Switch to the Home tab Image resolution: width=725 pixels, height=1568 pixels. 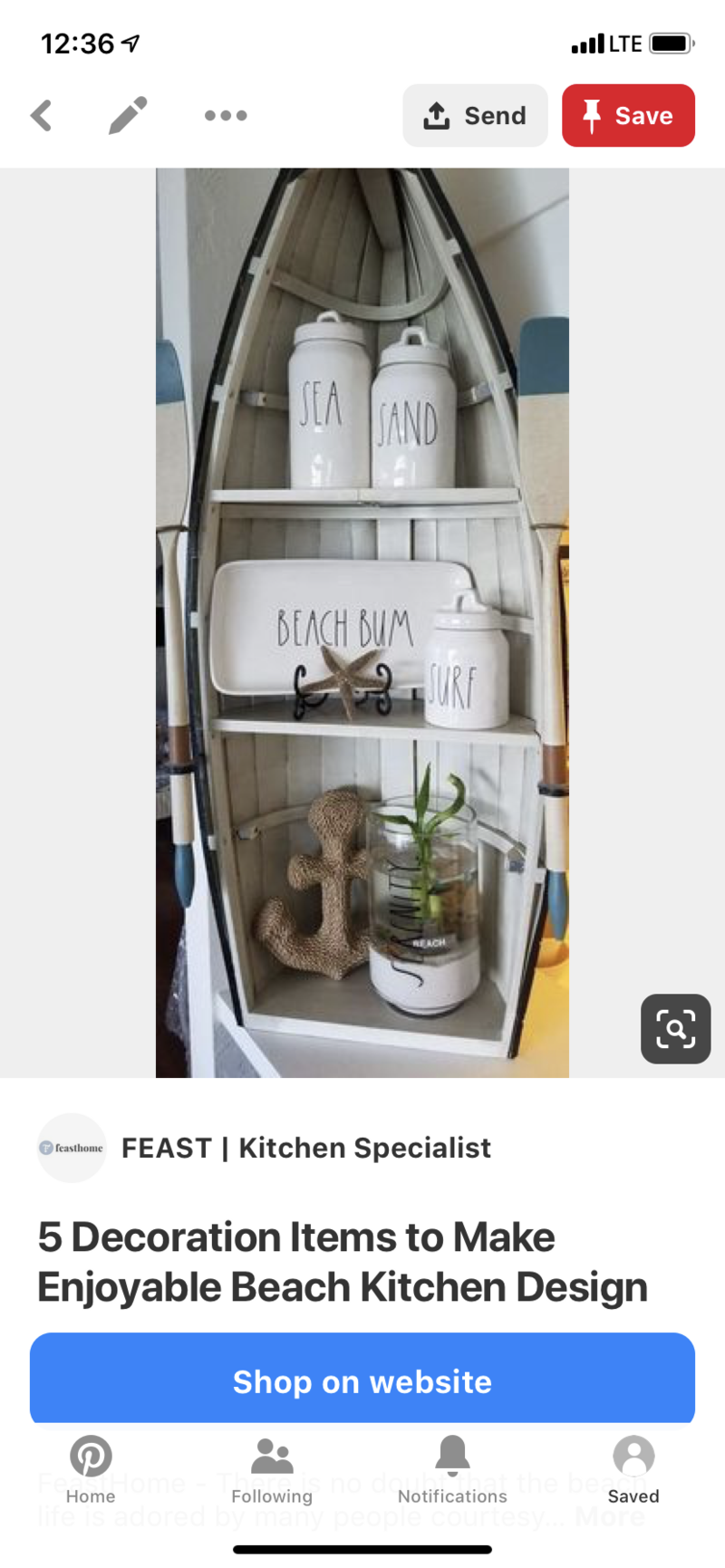click(91, 1469)
